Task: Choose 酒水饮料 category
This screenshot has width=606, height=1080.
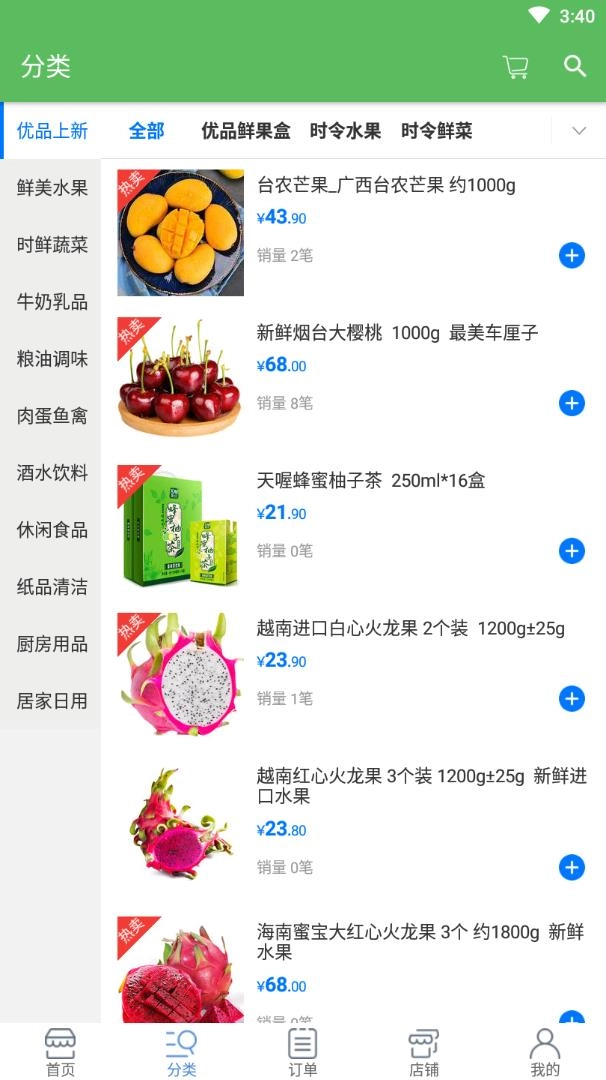Action: tap(52, 473)
